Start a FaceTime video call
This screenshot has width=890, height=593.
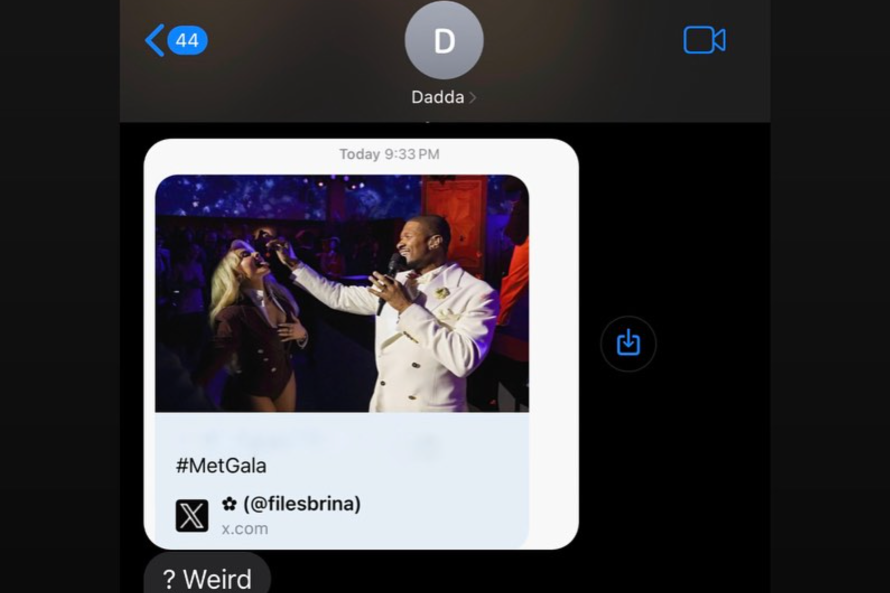pyautogui.click(x=704, y=40)
